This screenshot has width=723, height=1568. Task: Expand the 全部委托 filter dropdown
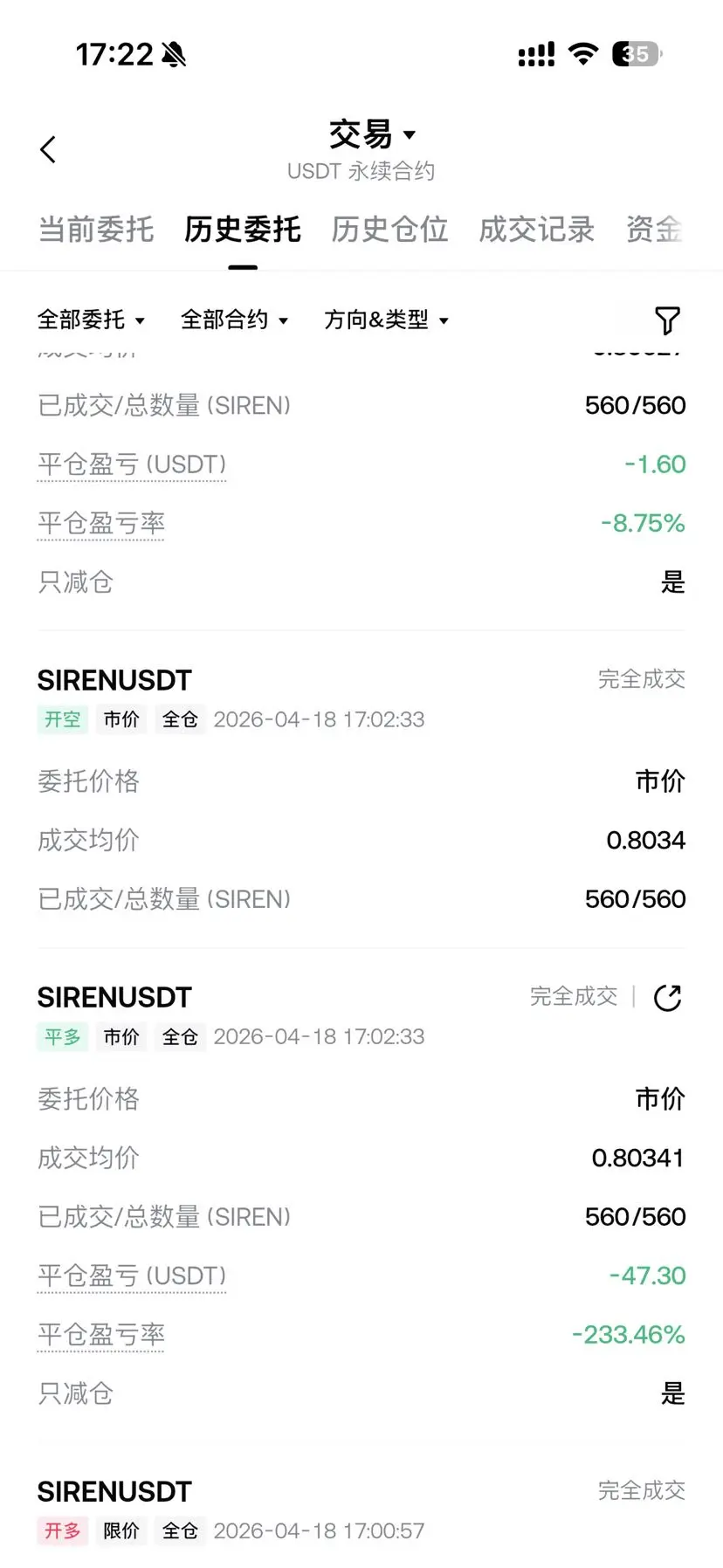click(x=91, y=320)
